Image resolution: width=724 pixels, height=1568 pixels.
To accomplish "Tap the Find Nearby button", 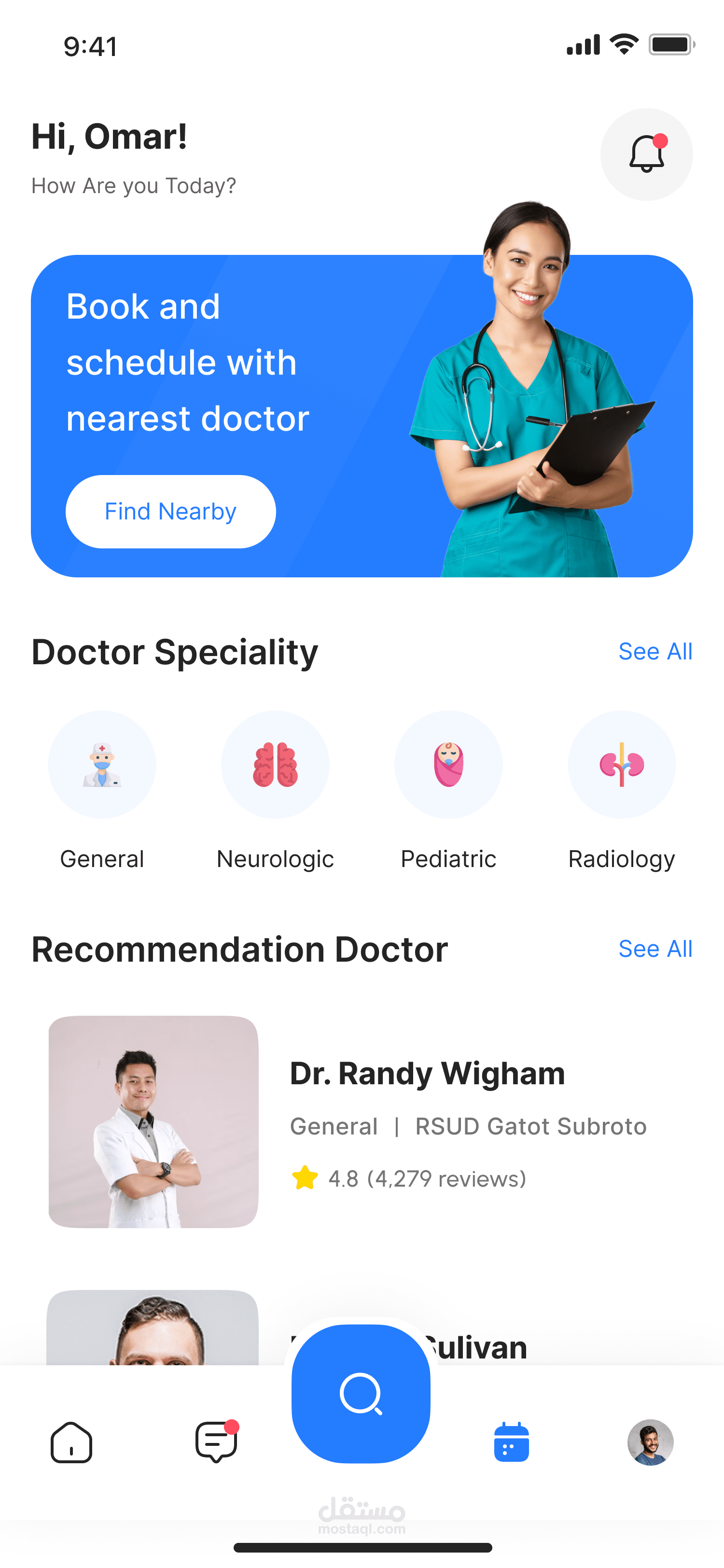I will pyautogui.click(x=170, y=511).
